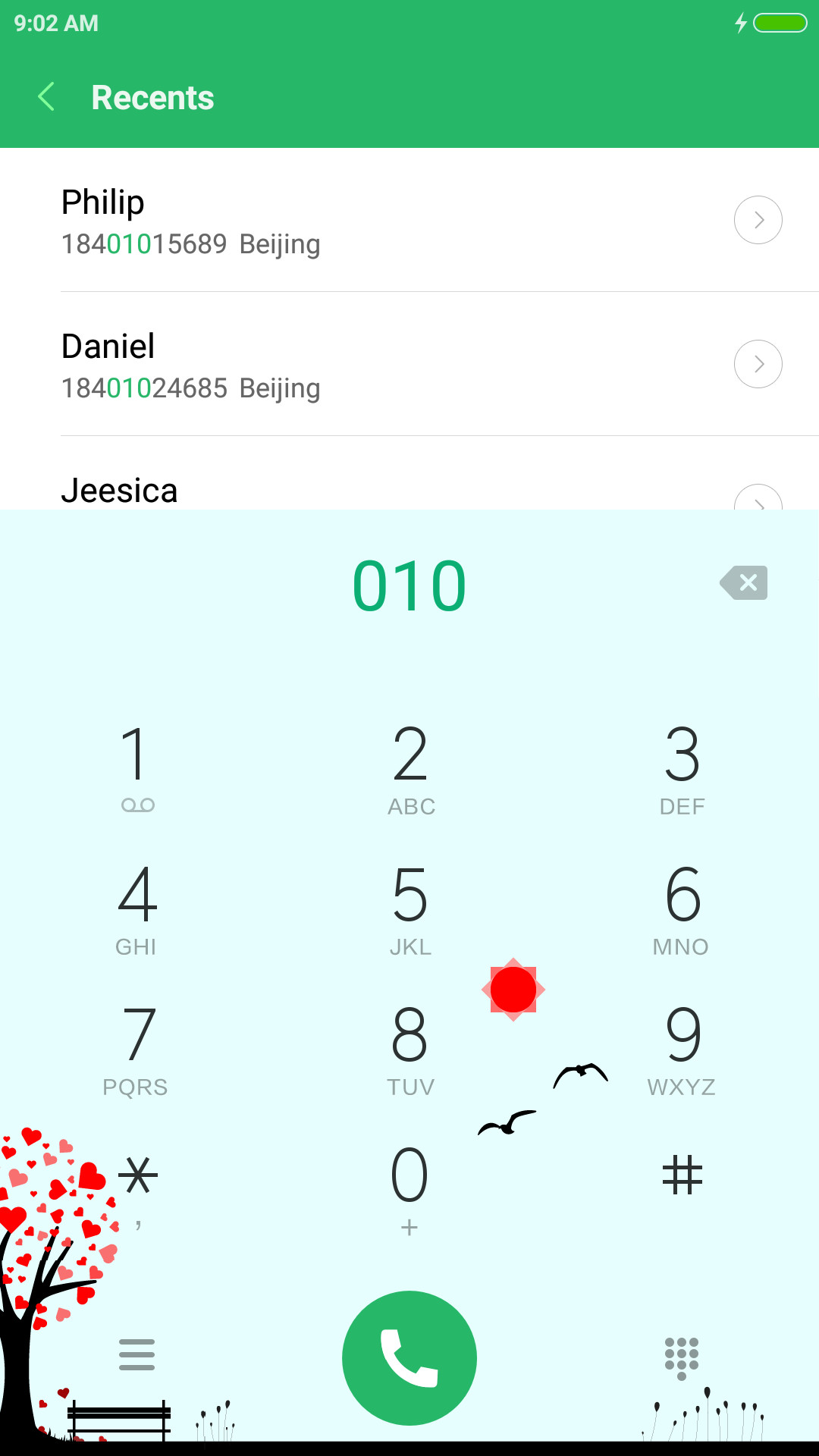
Task: Go back from the Recents screen
Action: point(47,97)
